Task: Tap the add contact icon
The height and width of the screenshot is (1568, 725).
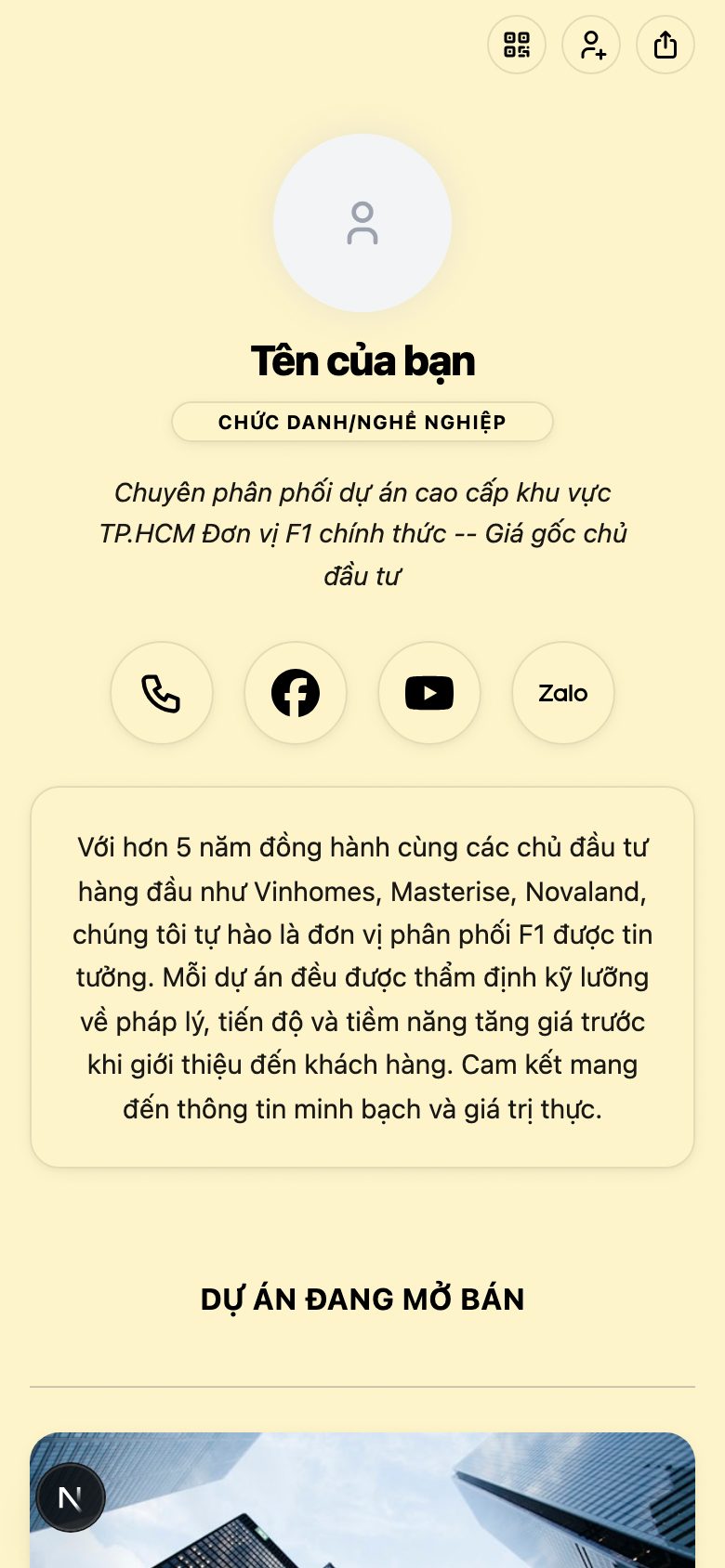Action: coord(590,45)
